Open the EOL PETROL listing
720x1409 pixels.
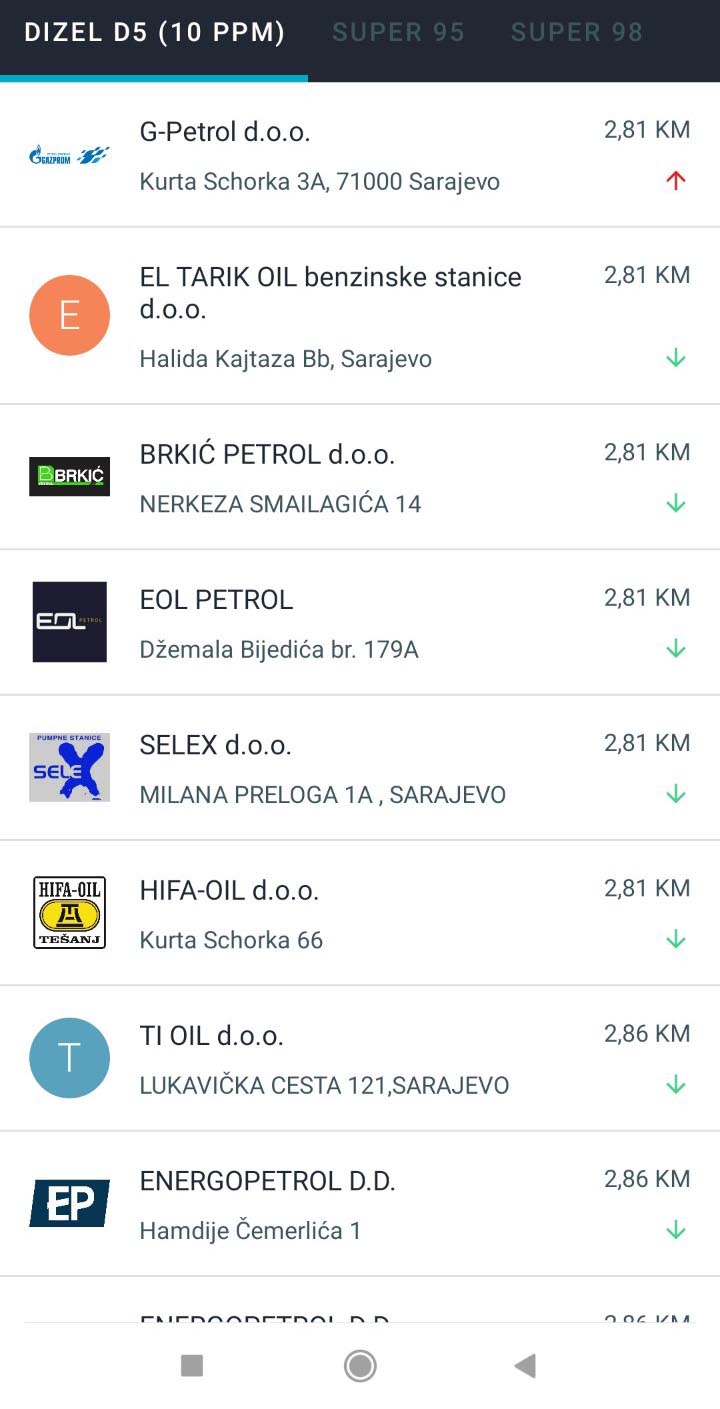tap(360, 622)
